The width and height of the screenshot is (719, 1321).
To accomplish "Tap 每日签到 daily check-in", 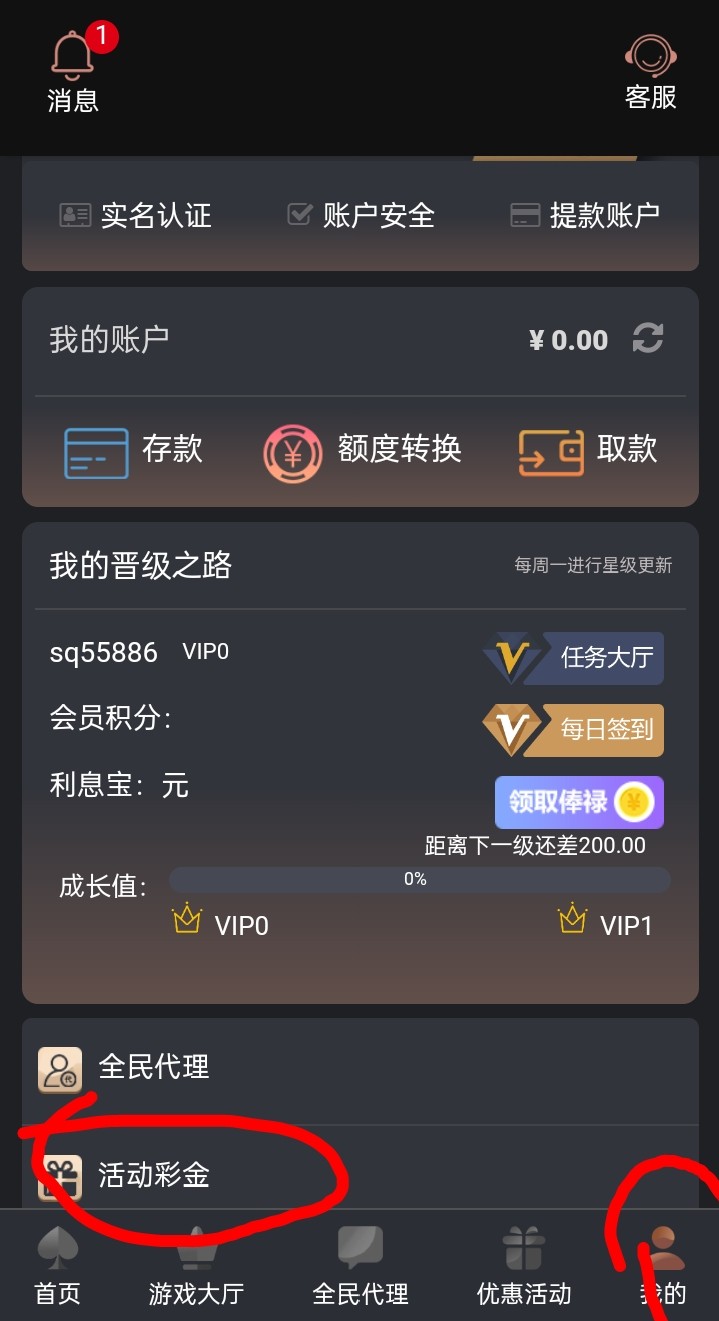I will coord(574,730).
